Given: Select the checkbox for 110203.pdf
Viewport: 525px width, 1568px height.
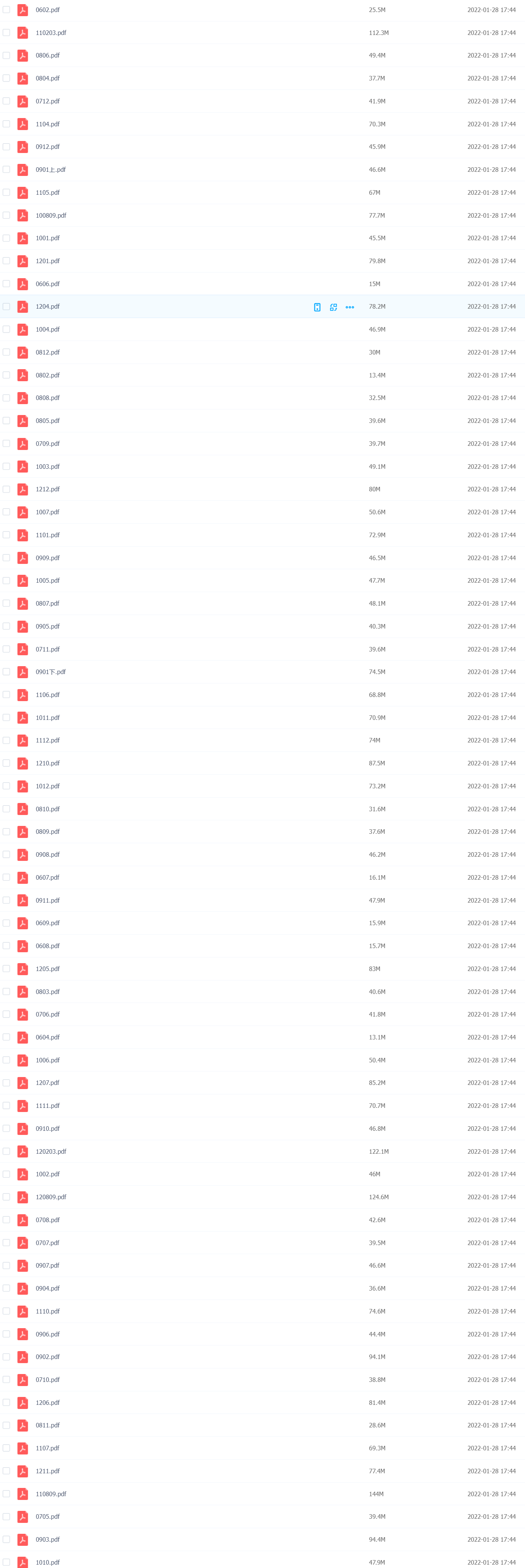Looking at the screenshot, I should 6,32.
